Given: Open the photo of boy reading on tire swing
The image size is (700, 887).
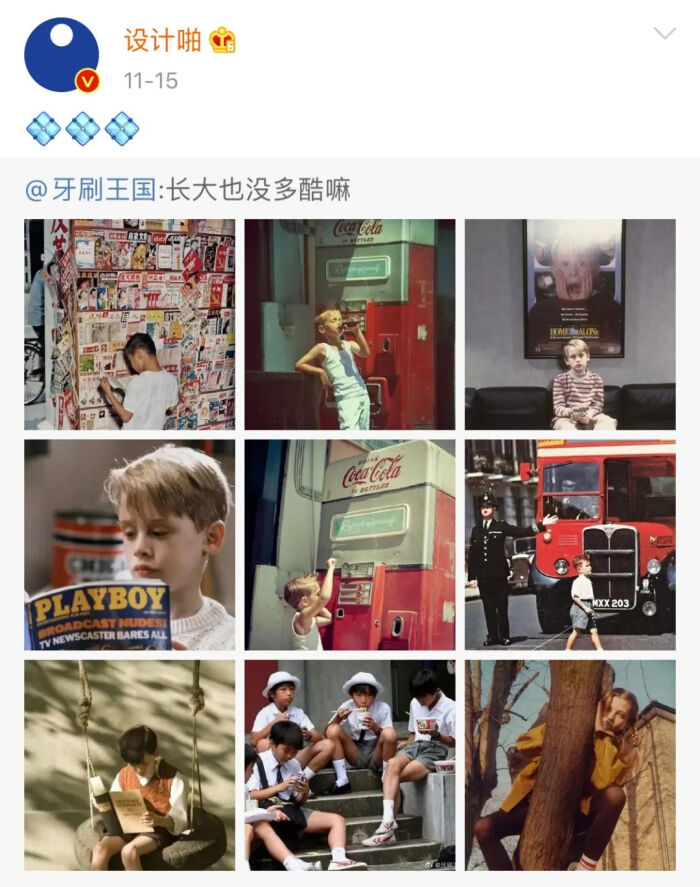Looking at the screenshot, I should pos(130,765).
